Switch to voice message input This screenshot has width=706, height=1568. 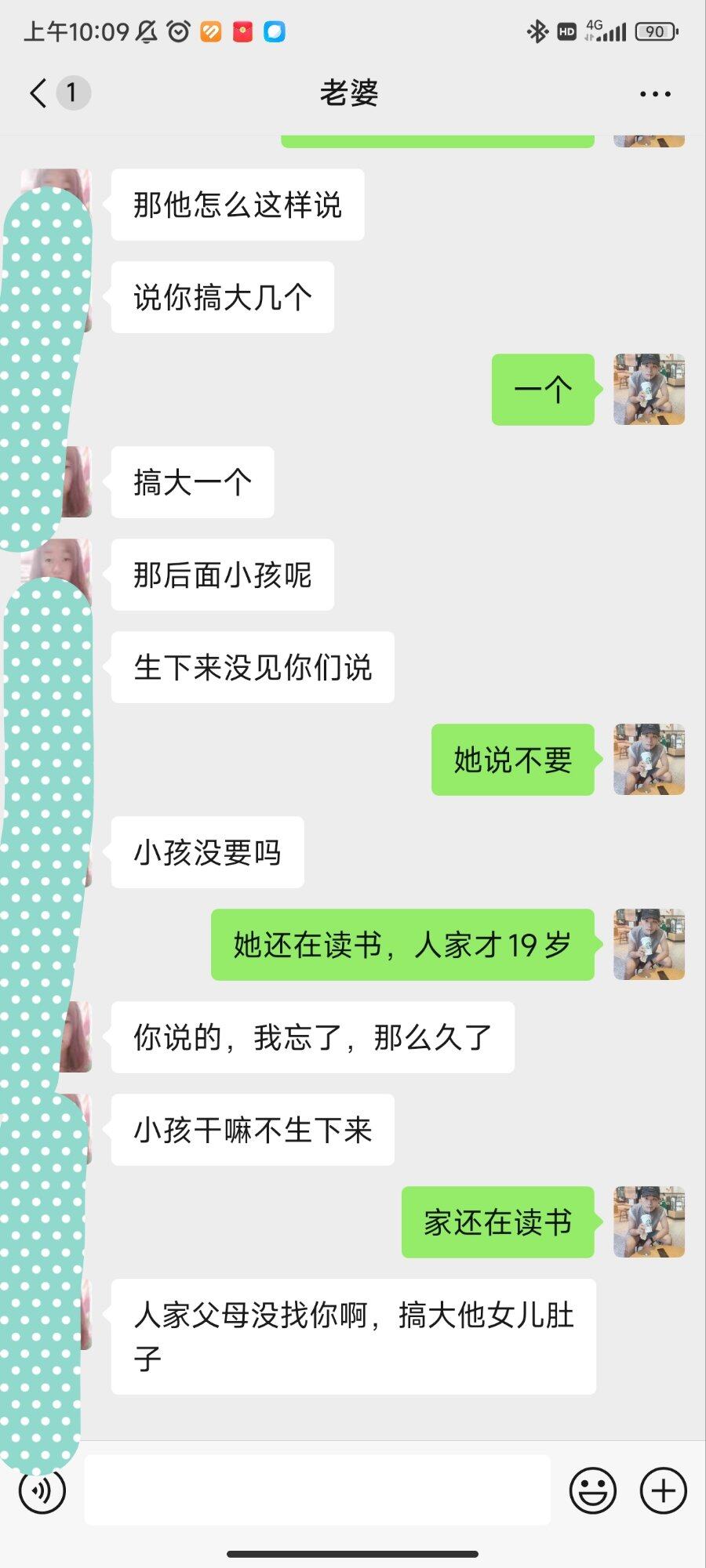point(42,1490)
